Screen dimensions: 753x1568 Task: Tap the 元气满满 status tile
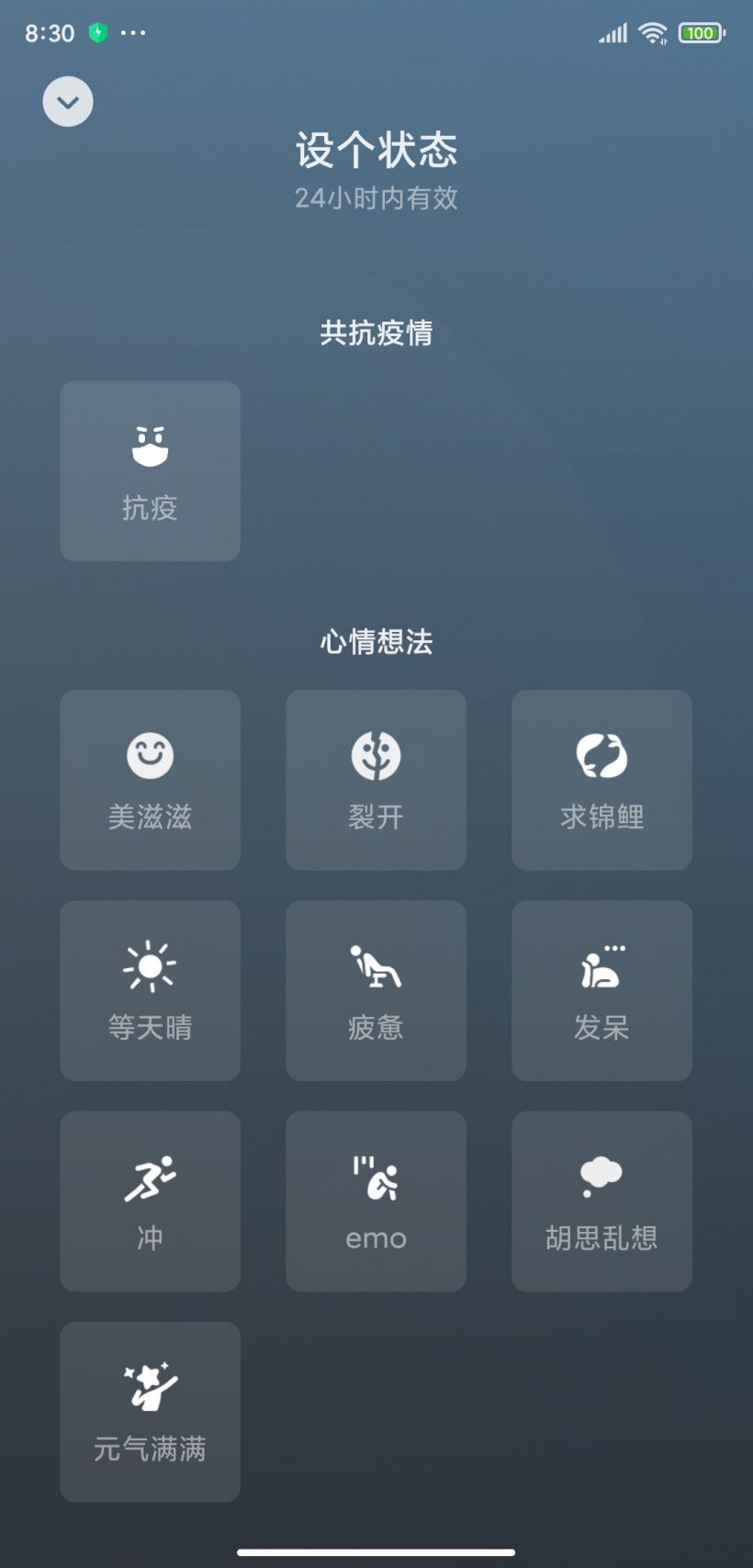point(150,1412)
